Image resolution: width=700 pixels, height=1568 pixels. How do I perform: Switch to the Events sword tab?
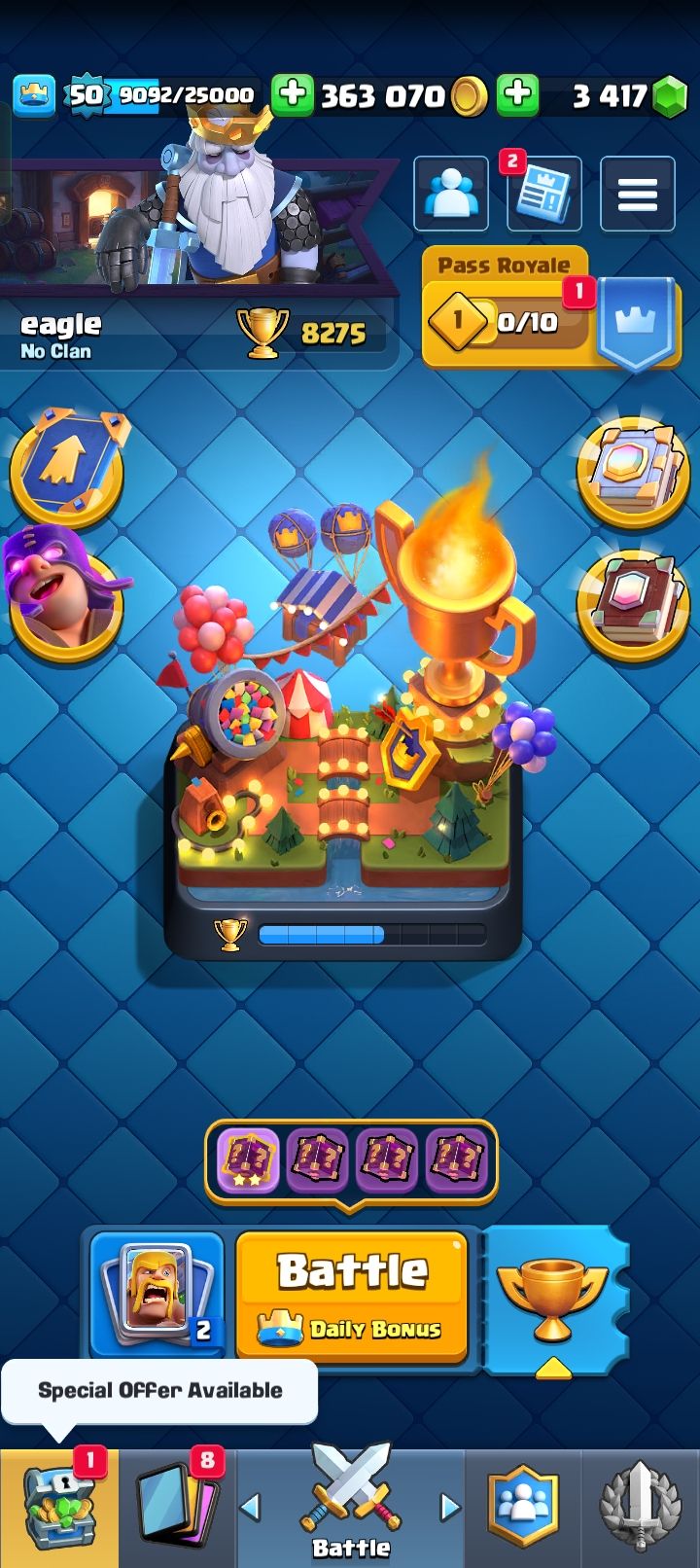[x=640, y=1508]
